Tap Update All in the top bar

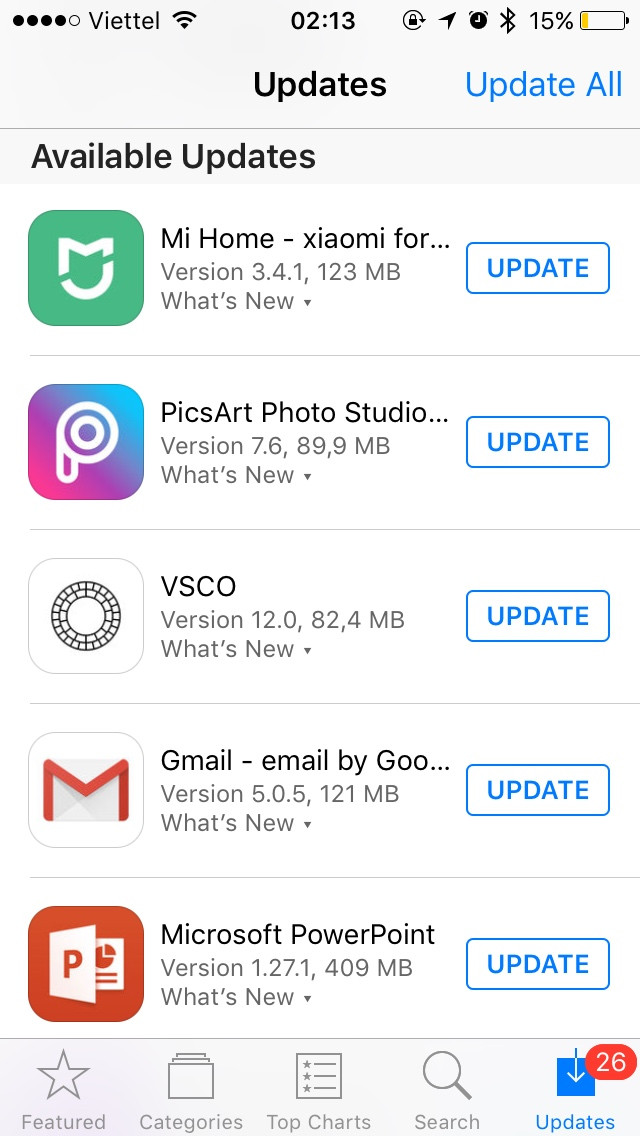point(543,85)
